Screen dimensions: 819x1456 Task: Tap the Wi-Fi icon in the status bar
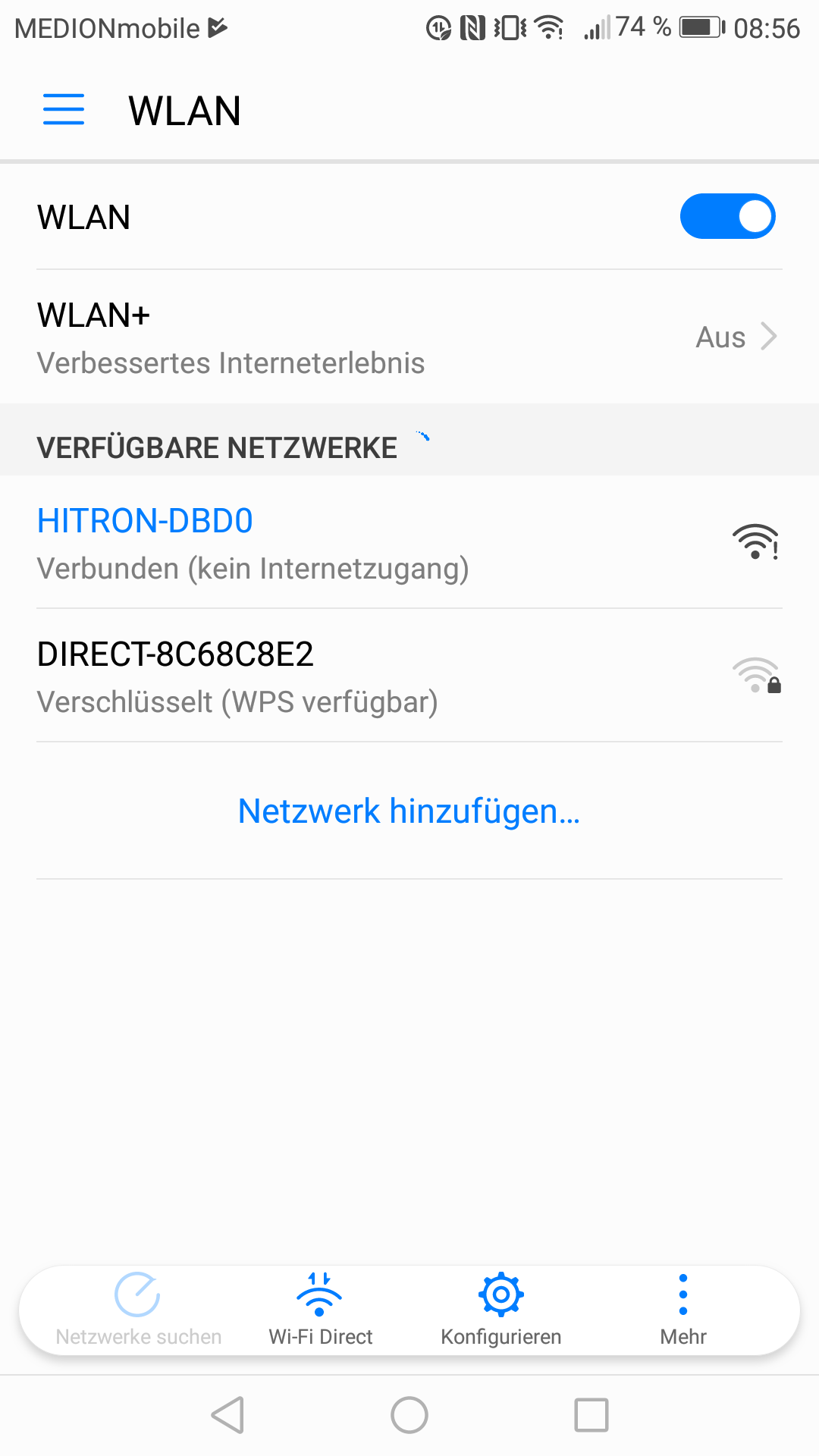tap(548, 27)
